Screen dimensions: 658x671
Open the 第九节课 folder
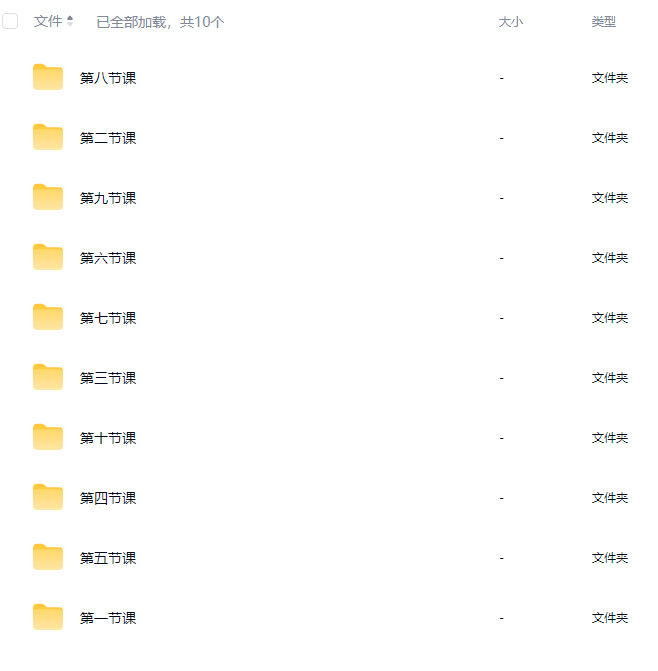[107, 198]
